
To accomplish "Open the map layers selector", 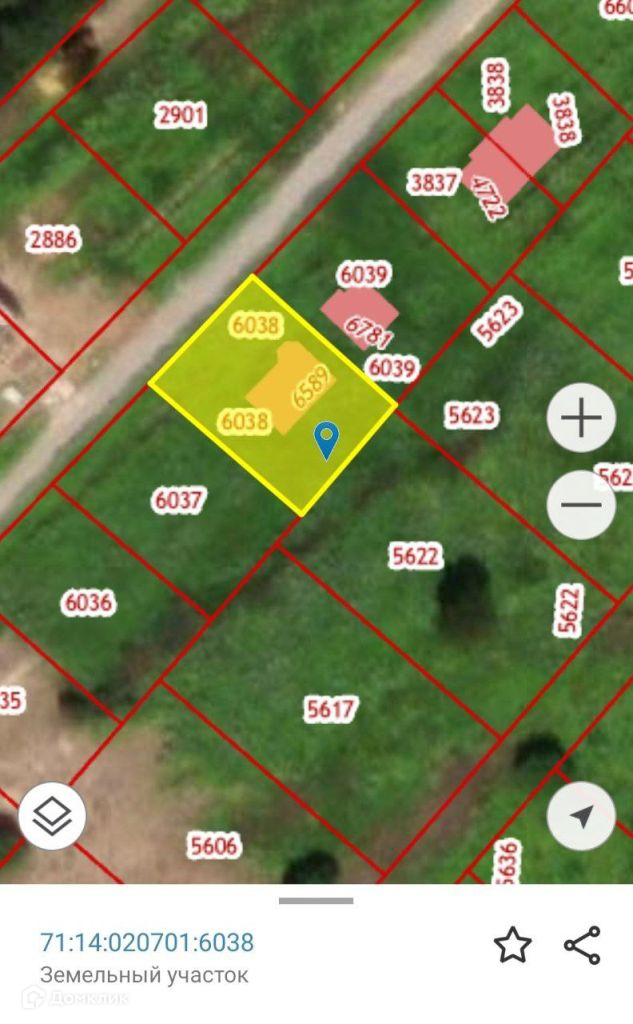I will 52,817.
